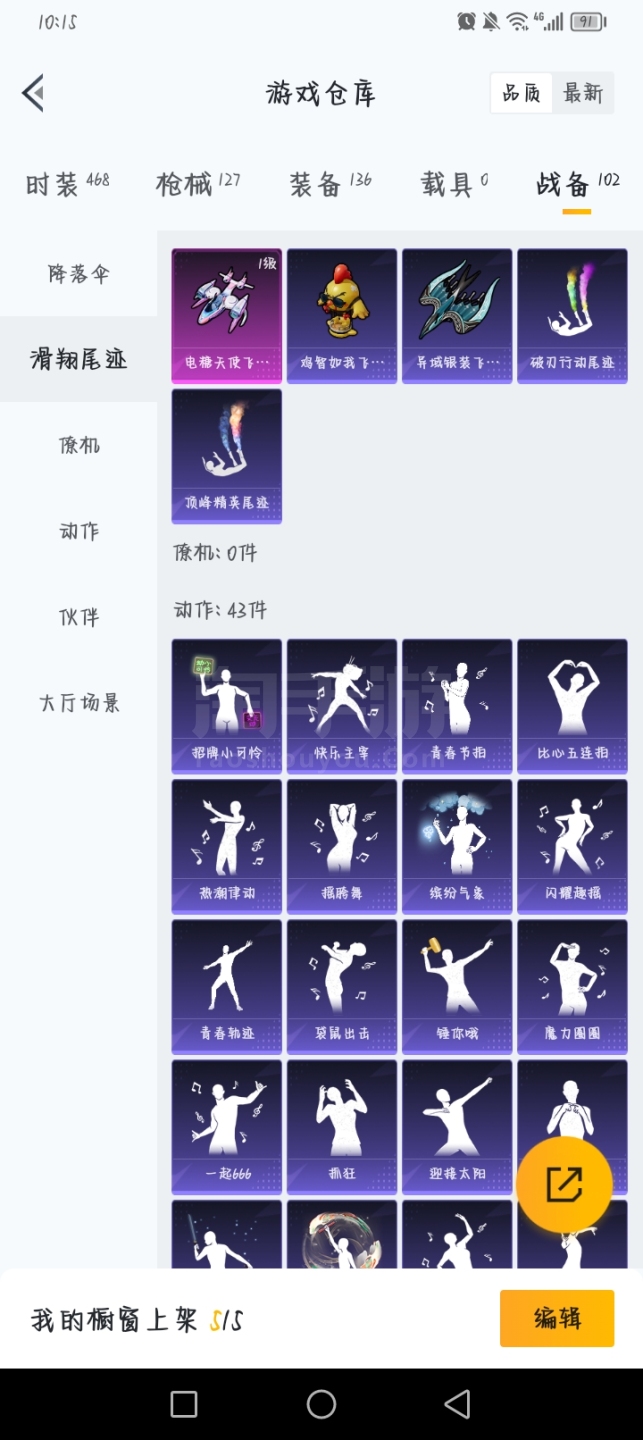Open the 电糖天使飞 item tile
Image resolution: width=643 pixels, height=1440 pixels.
(x=227, y=315)
